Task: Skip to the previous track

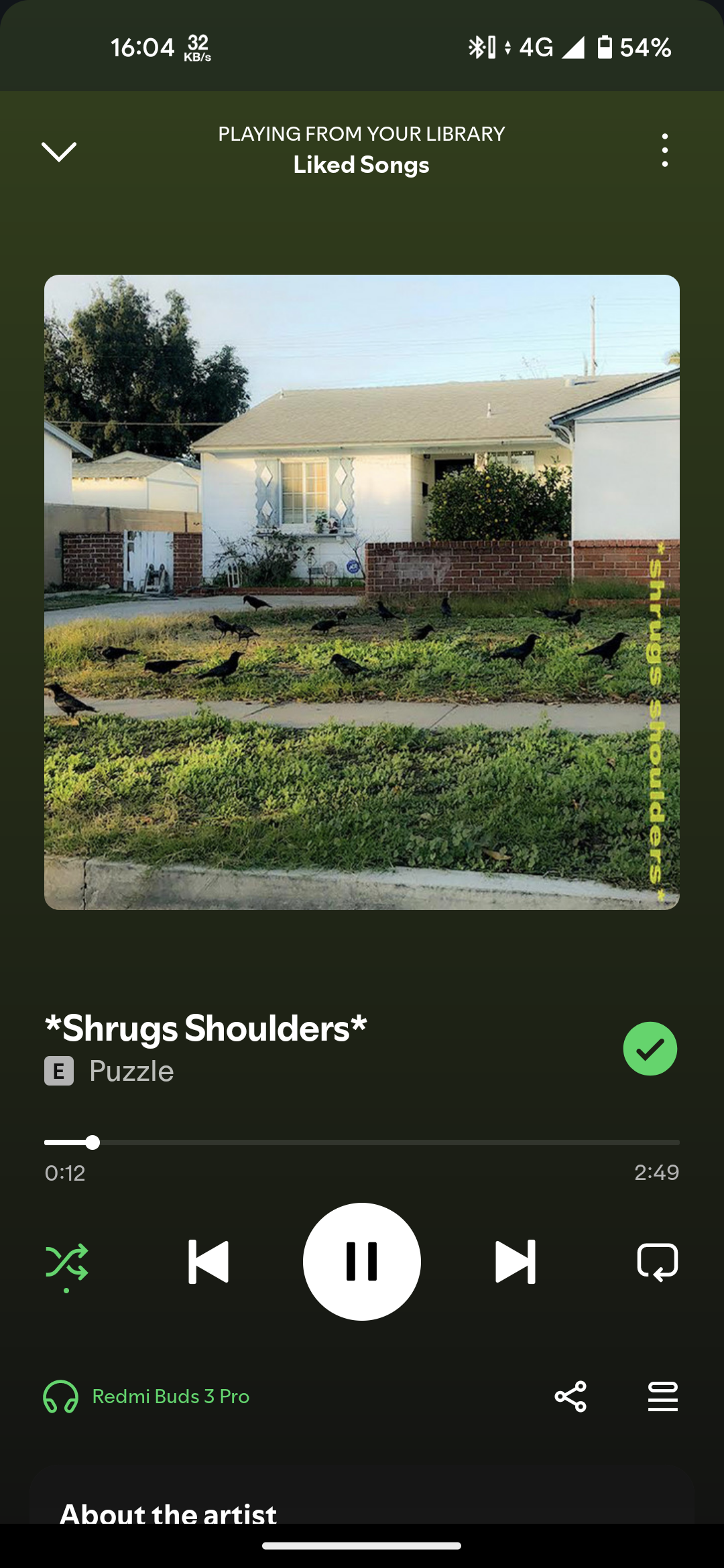Action: coord(208,1262)
